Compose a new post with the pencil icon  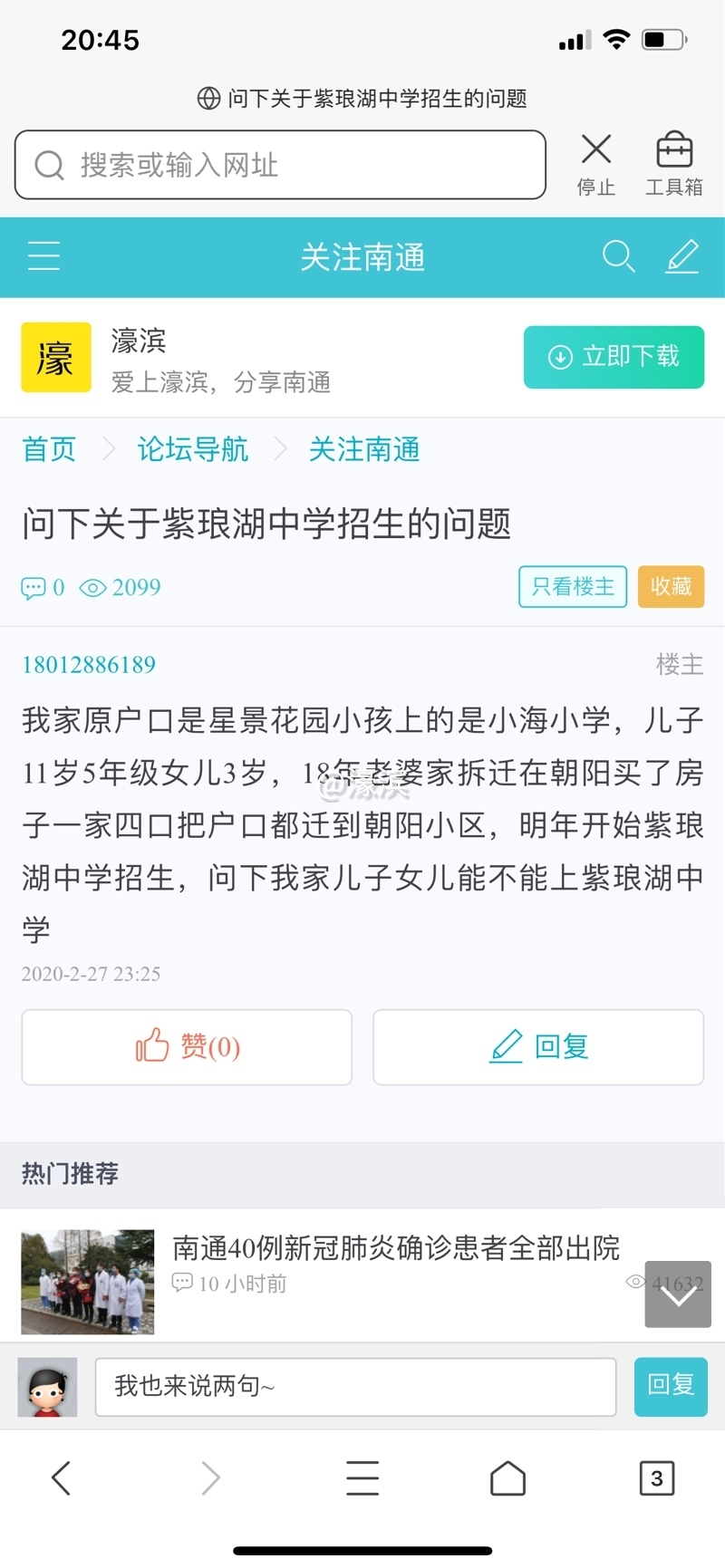pos(682,256)
